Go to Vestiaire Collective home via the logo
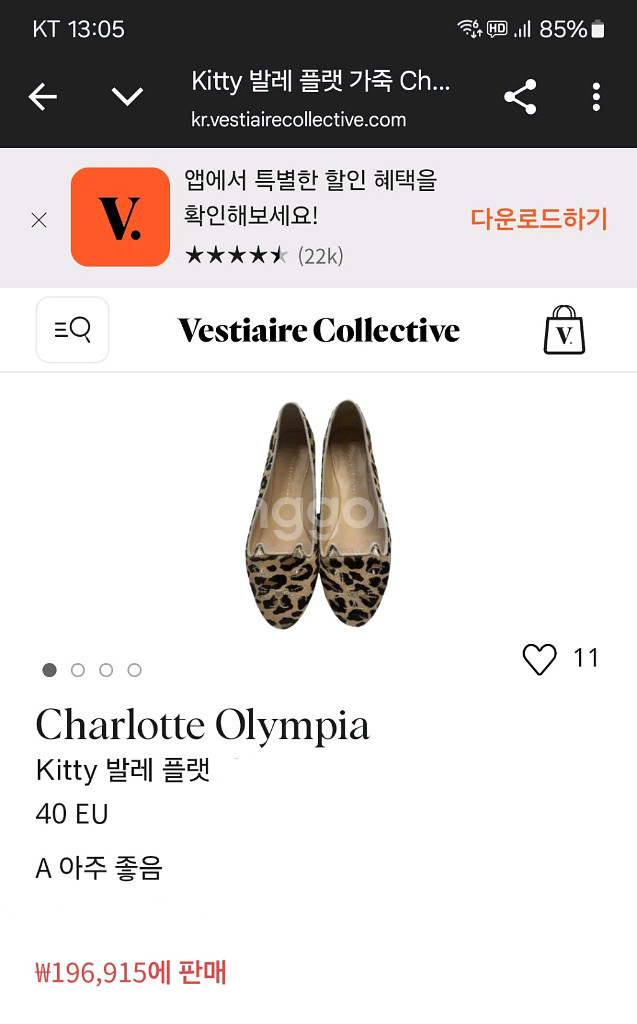The height and width of the screenshot is (1024, 637). tap(319, 330)
